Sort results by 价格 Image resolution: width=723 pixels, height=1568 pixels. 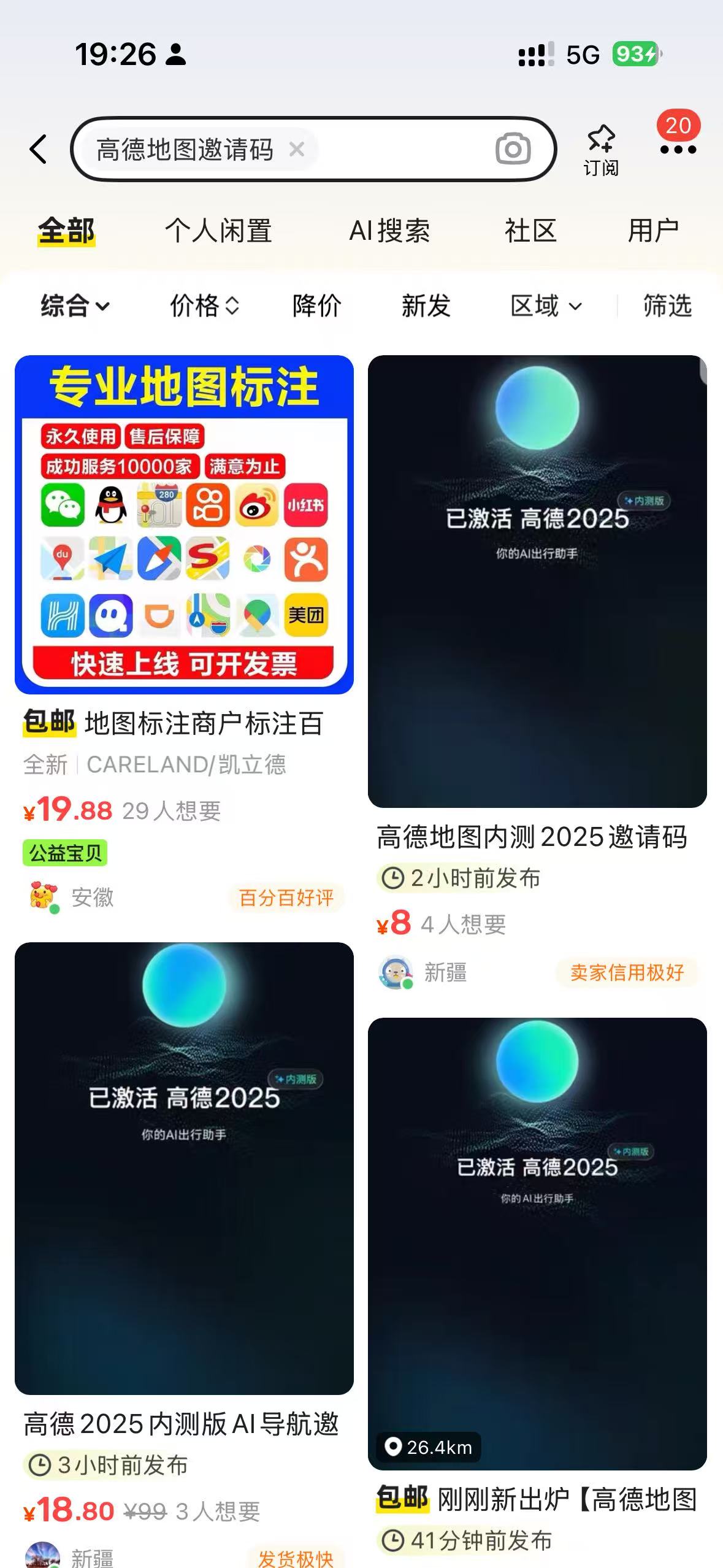click(204, 306)
